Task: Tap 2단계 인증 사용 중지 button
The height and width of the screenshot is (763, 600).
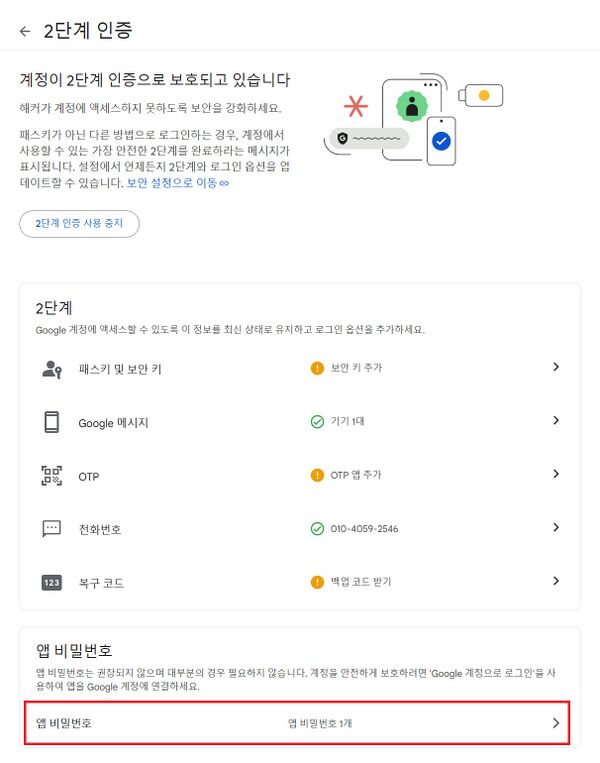Action: 79,224
